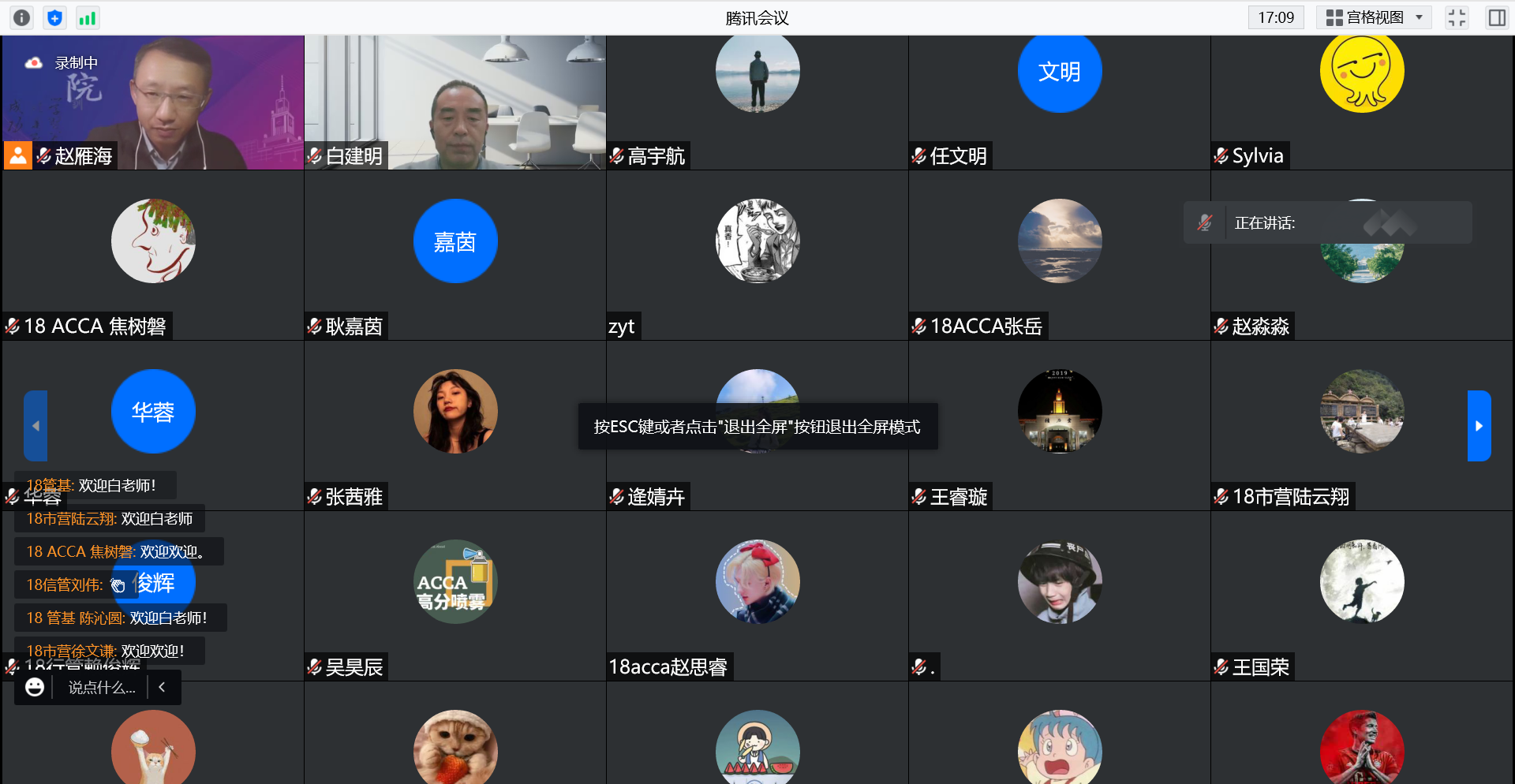Go to previous page of participants

click(x=36, y=426)
